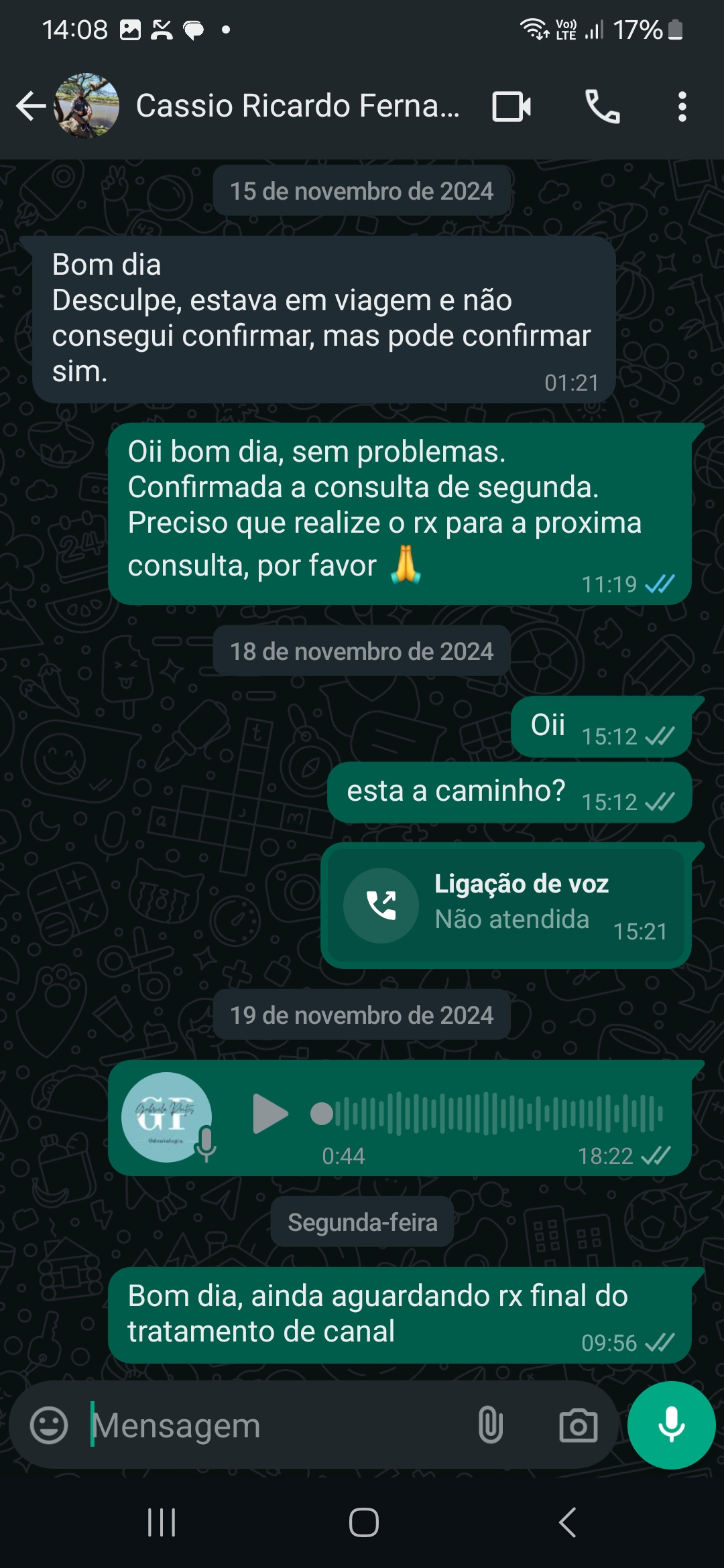Image resolution: width=724 pixels, height=1568 pixels.
Task: Start a video call with Cassio
Action: 511,107
